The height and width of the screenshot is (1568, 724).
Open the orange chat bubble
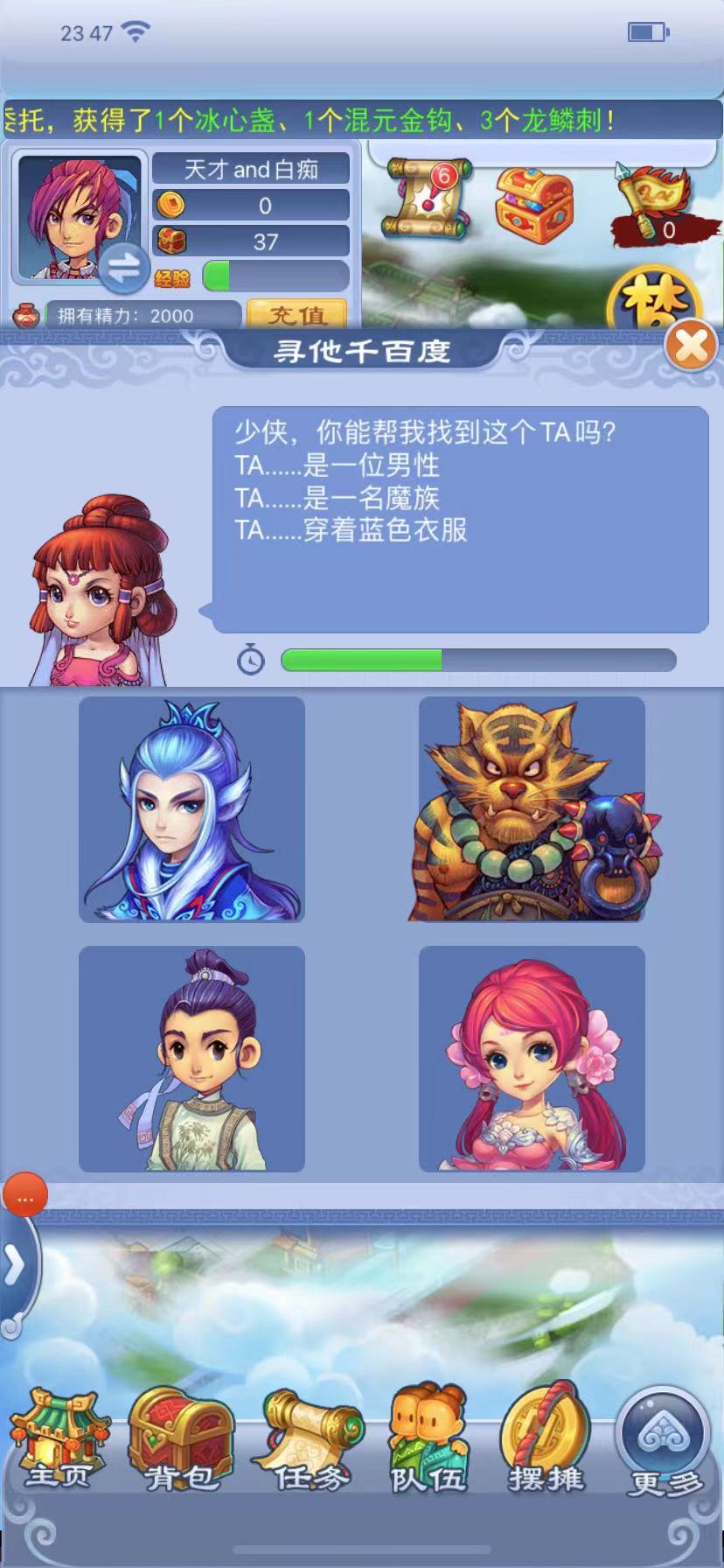coord(24,1196)
